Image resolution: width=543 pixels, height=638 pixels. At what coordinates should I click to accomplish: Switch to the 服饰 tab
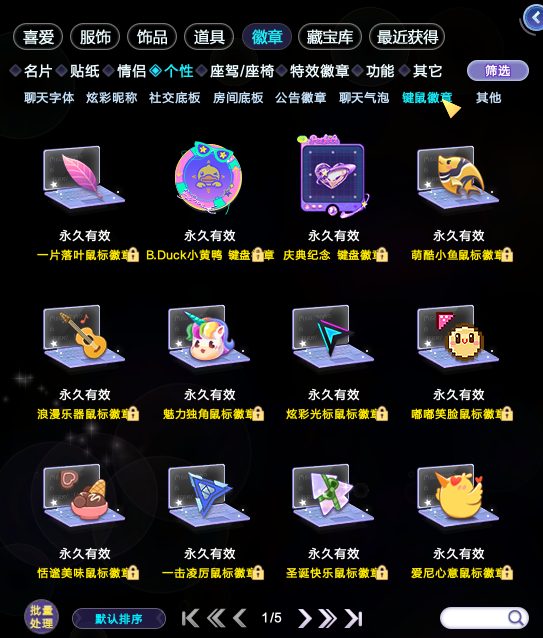coord(95,37)
